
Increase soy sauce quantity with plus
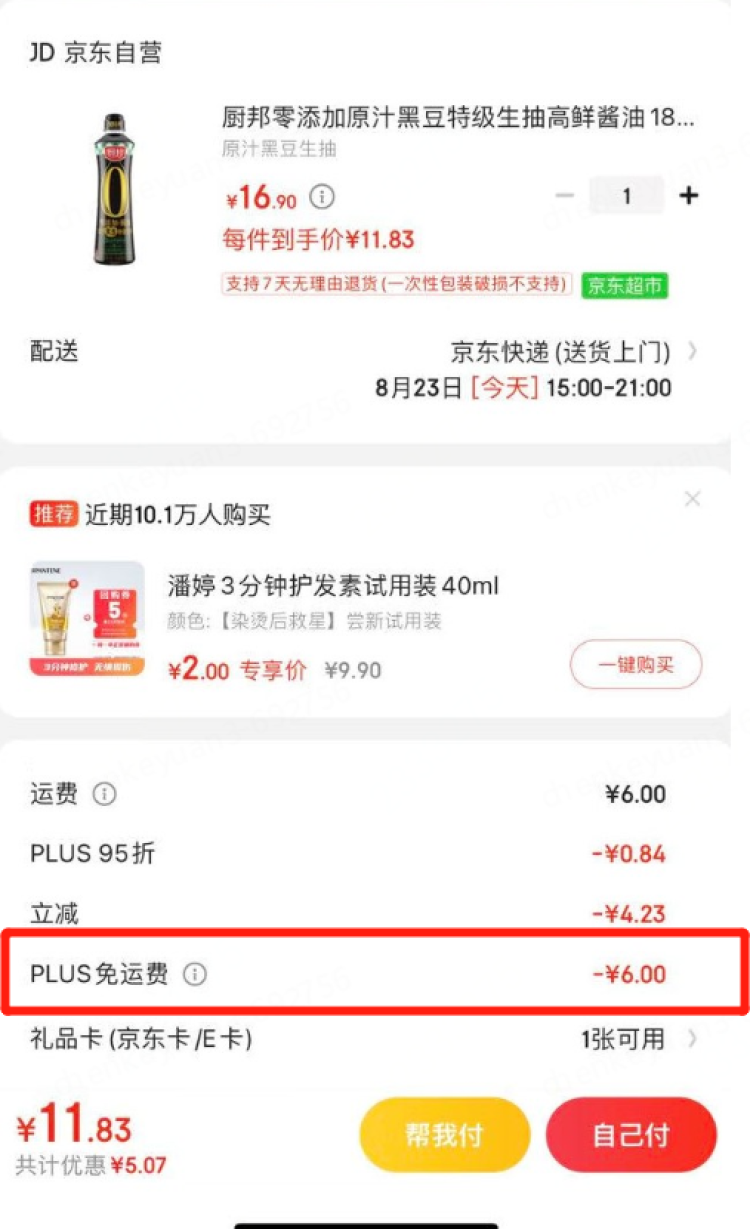[x=688, y=196]
